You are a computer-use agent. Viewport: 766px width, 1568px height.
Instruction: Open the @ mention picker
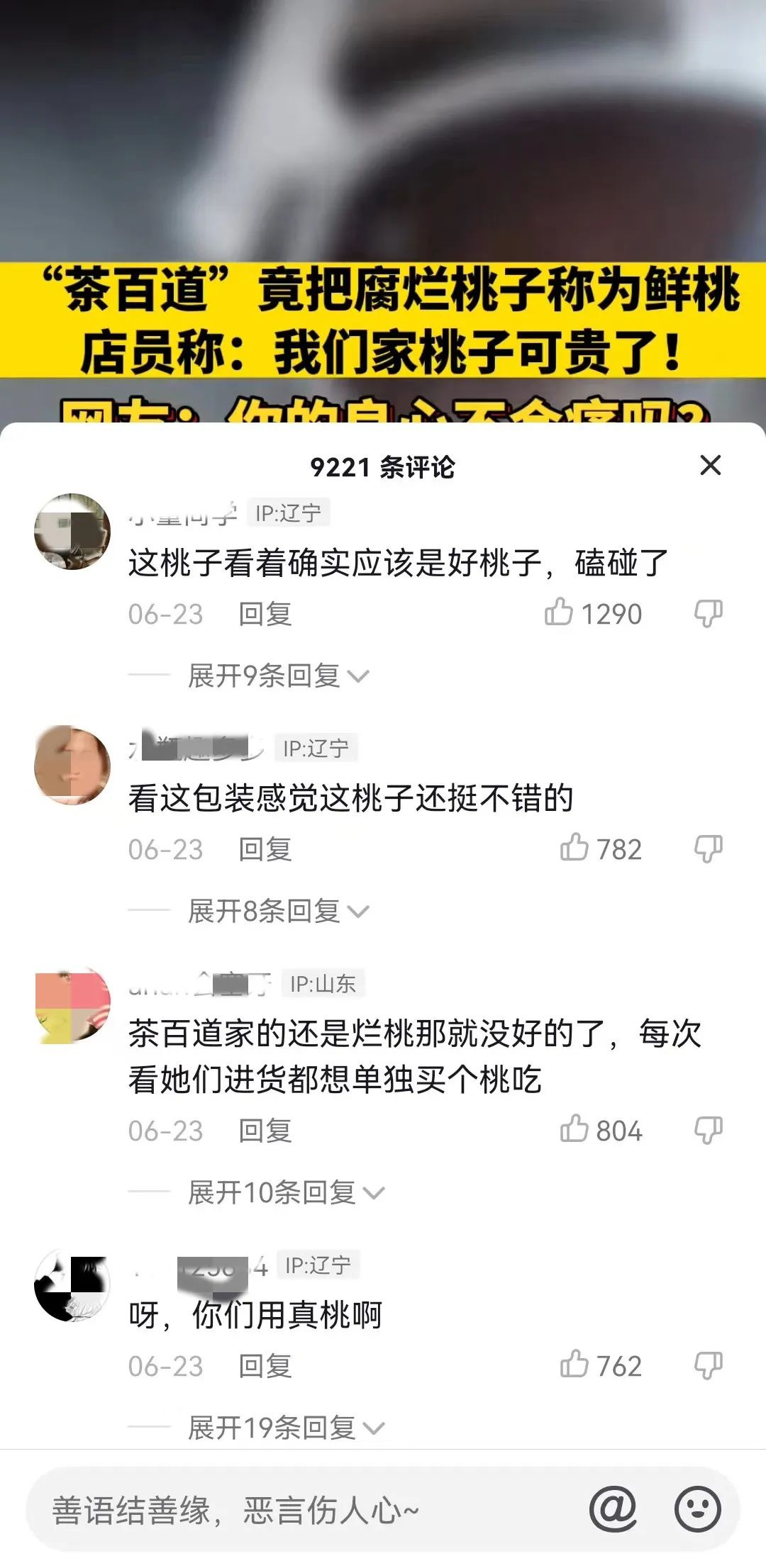click(x=613, y=1510)
